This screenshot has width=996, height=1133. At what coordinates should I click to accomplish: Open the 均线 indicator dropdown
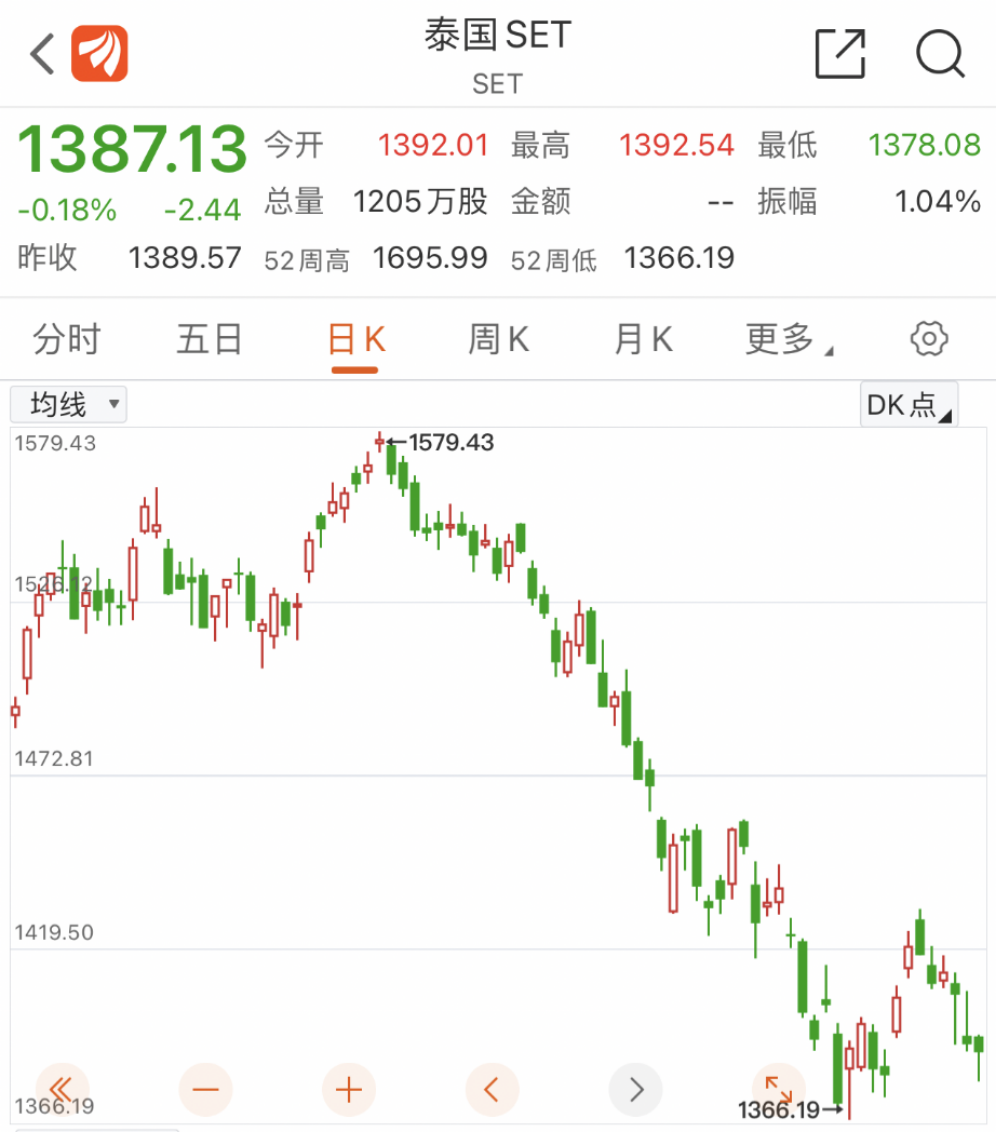tap(68, 405)
